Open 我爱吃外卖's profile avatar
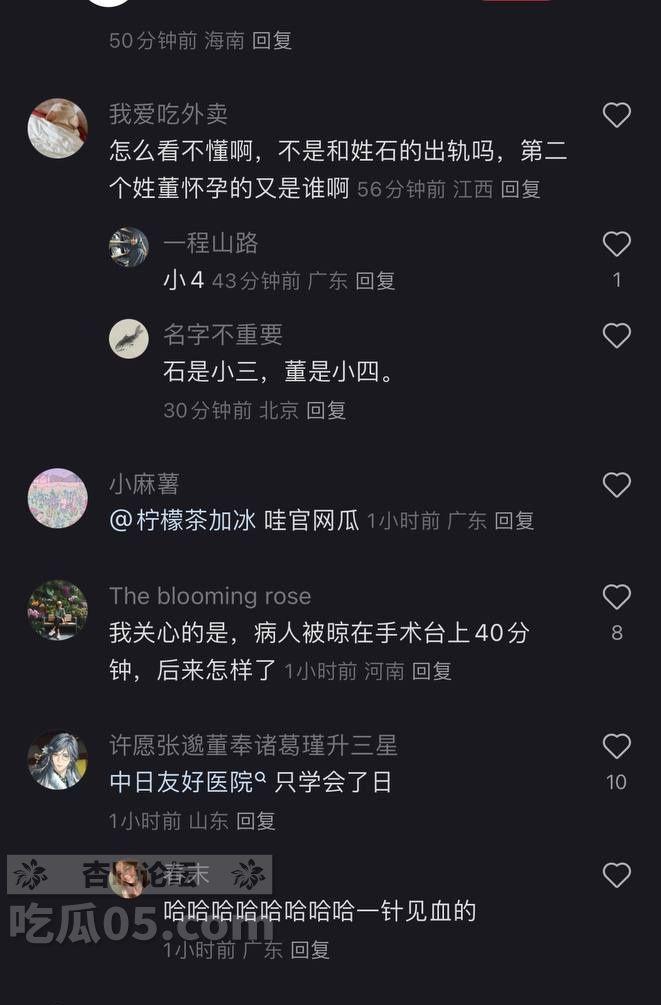Screen dimensions: 661x1005 (57, 128)
